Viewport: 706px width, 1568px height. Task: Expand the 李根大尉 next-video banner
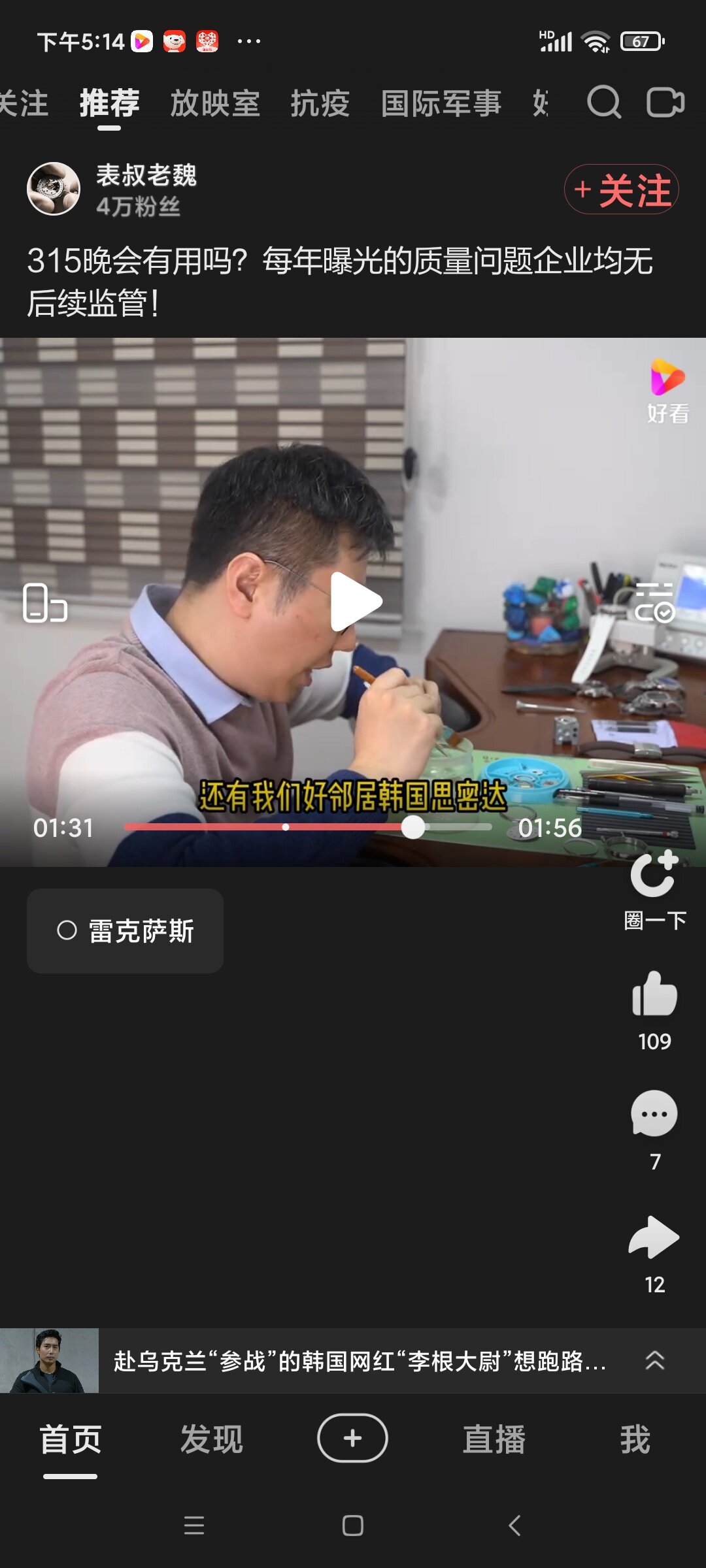[654, 1360]
